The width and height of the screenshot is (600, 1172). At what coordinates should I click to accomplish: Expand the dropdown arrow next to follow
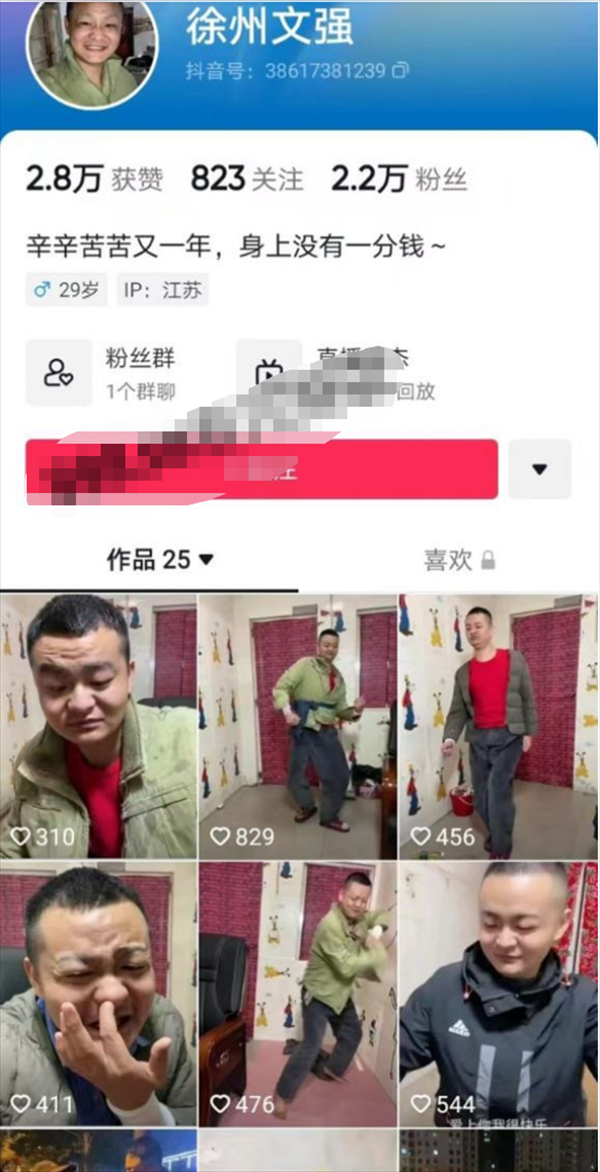pyautogui.click(x=540, y=469)
